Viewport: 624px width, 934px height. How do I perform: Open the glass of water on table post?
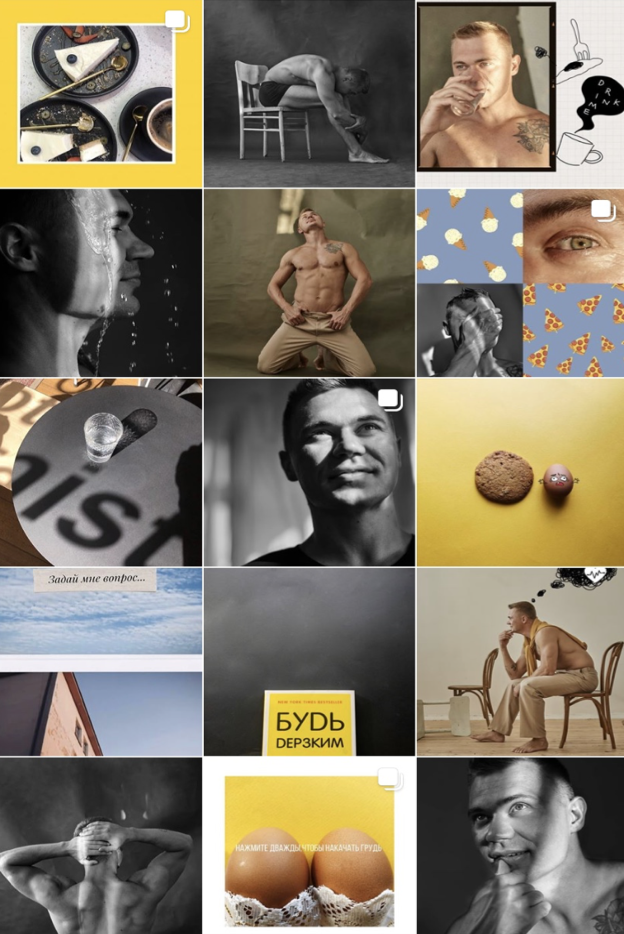coord(101,472)
